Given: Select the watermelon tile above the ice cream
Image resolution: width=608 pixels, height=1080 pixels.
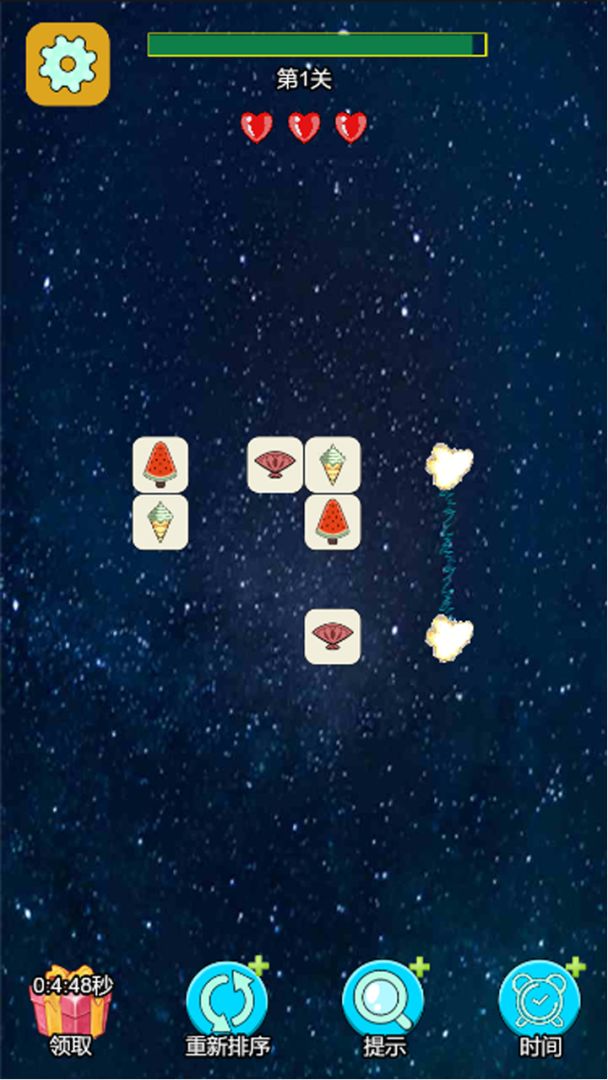Looking at the screenshot, I should coord(160,465).
